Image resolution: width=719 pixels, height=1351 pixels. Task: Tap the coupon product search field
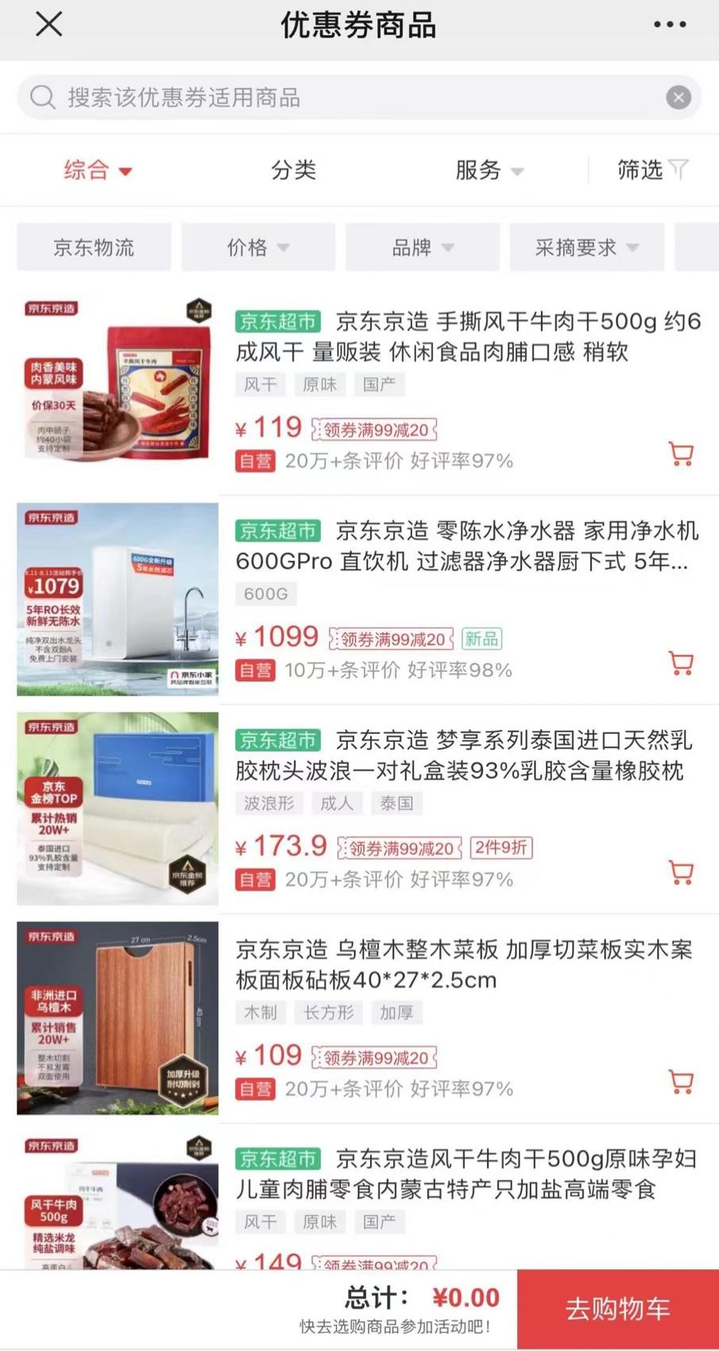[x=340, y=97]
